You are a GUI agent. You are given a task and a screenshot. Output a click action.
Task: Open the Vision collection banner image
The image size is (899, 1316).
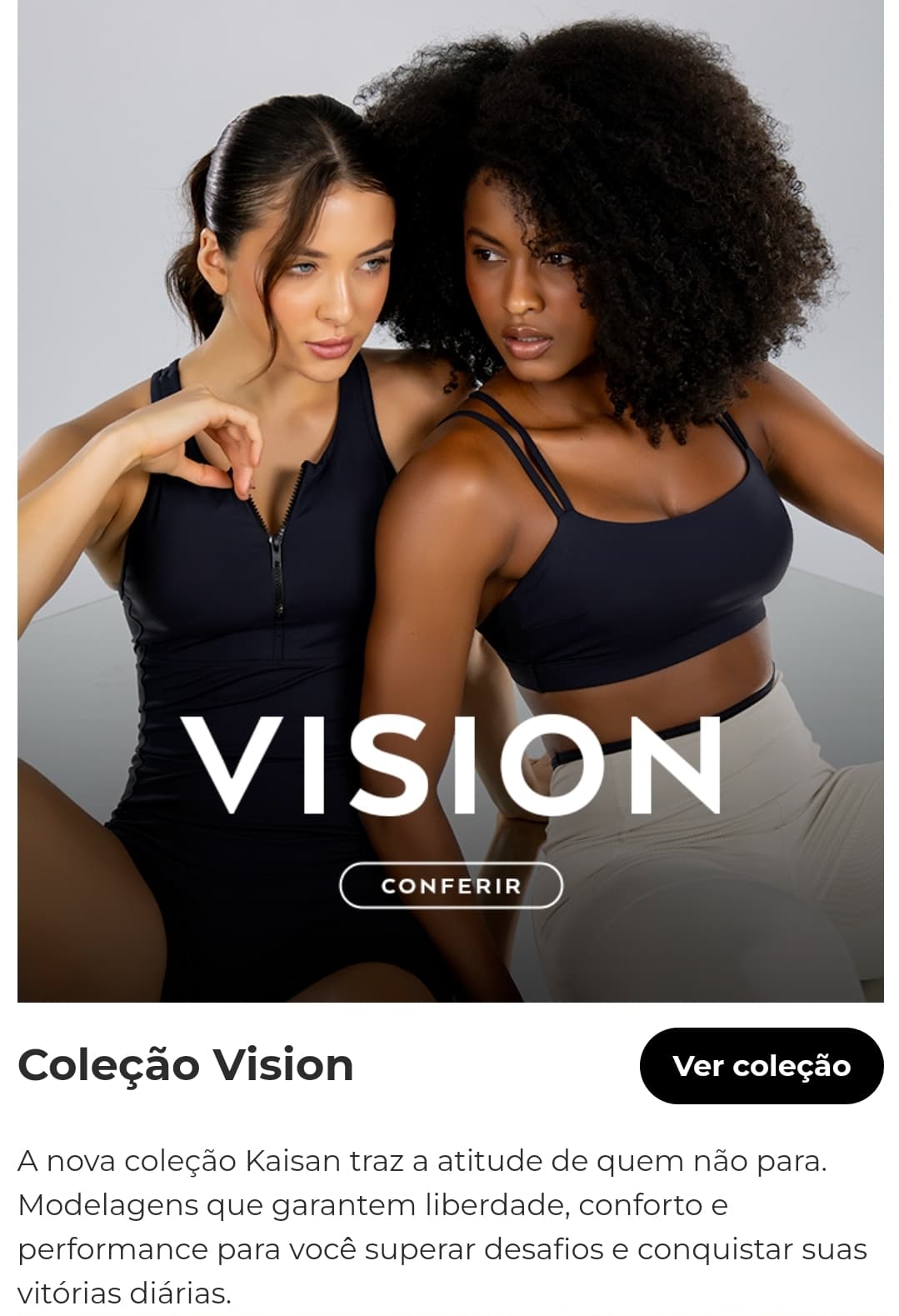pos(450,500)
